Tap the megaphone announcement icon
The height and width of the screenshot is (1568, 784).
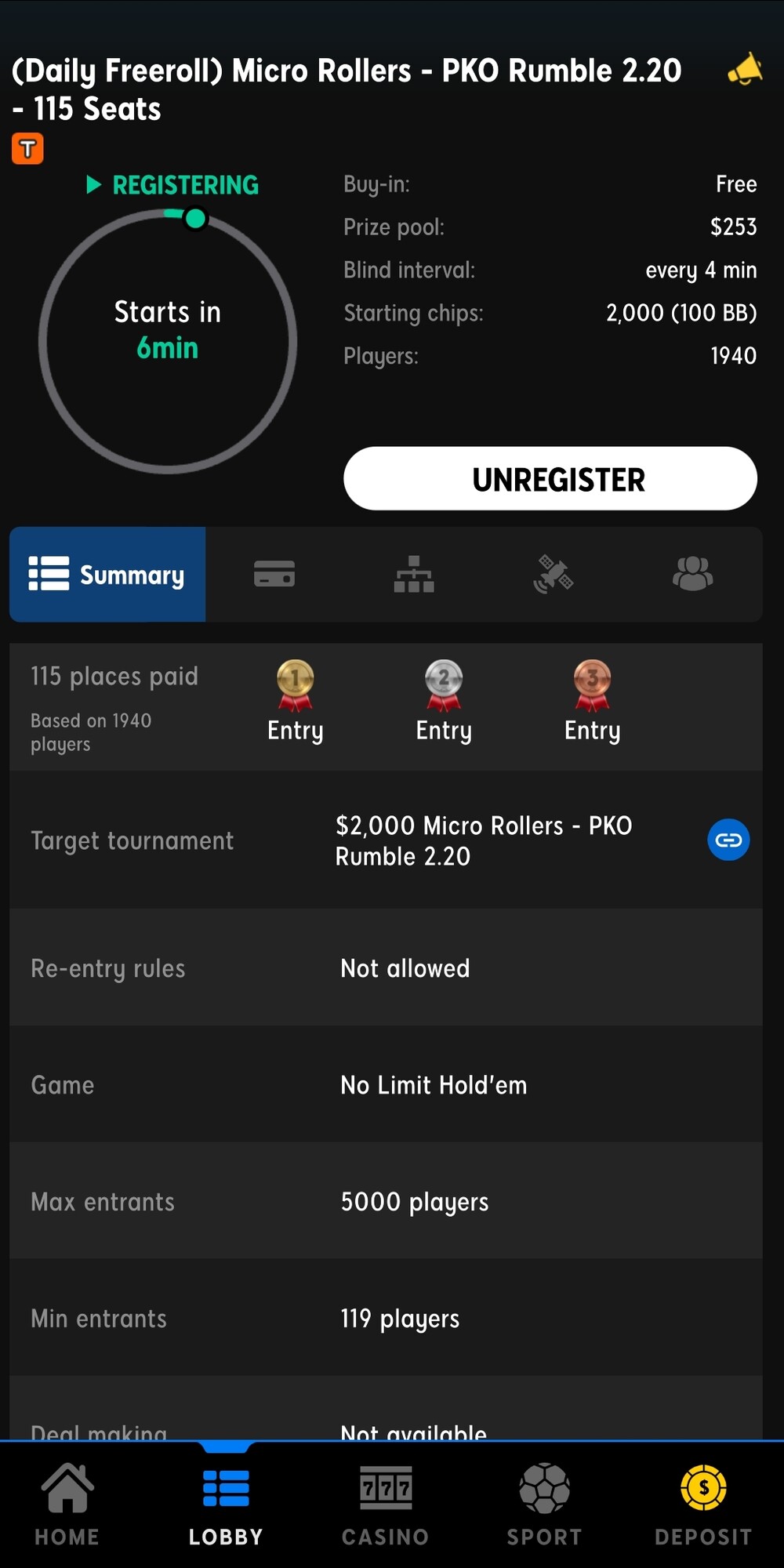point(745,70)
